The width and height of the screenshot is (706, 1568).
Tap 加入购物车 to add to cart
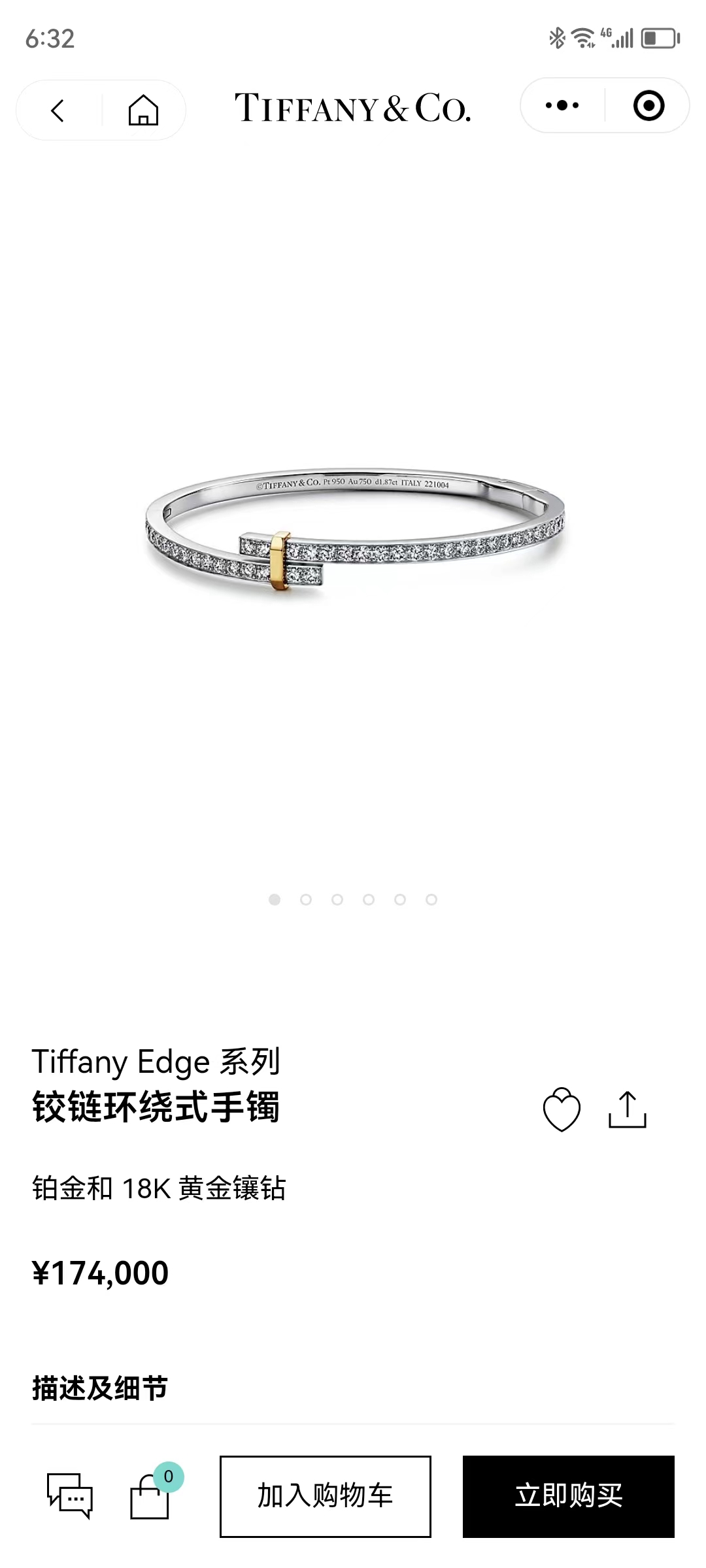325,1496
